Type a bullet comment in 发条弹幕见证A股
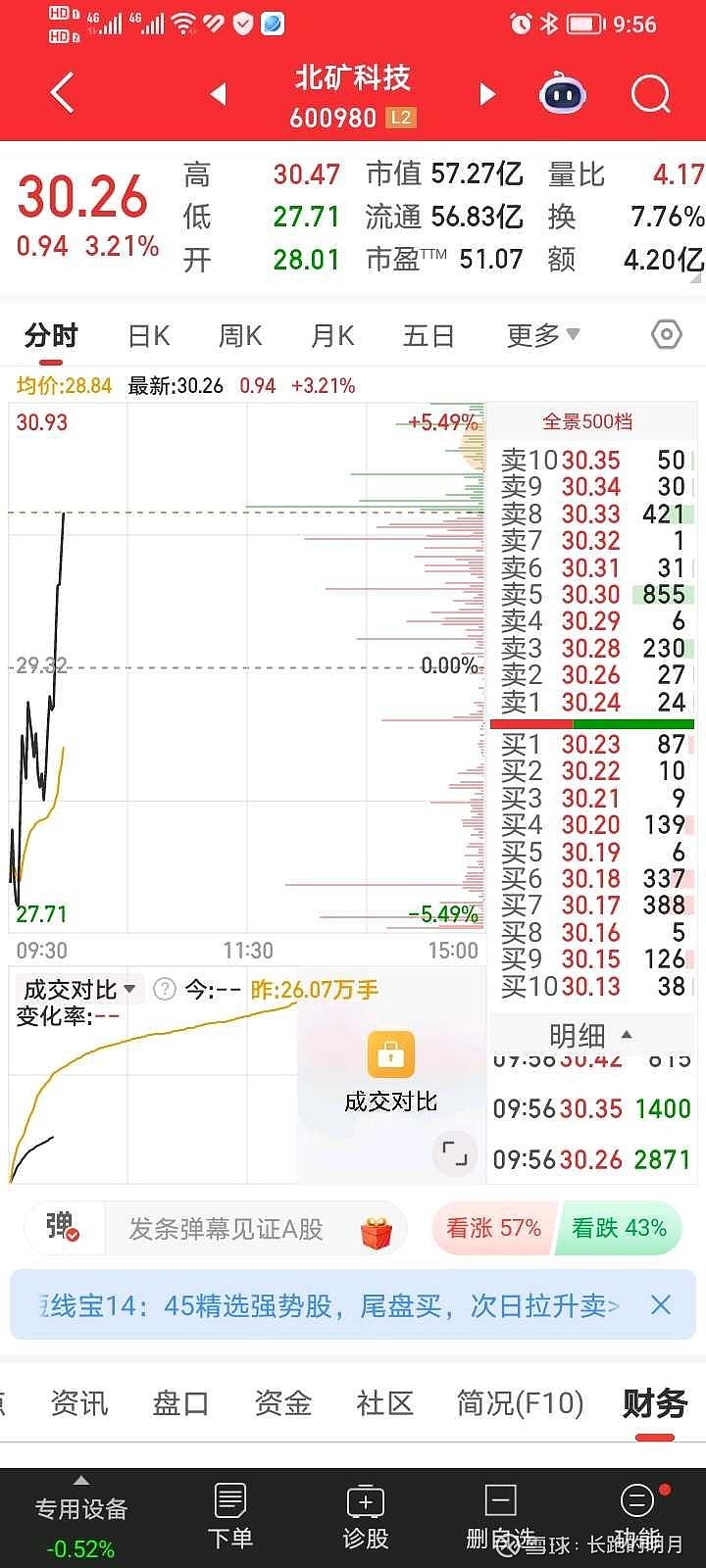706x1568 pixels. (x=227, y=1229)
